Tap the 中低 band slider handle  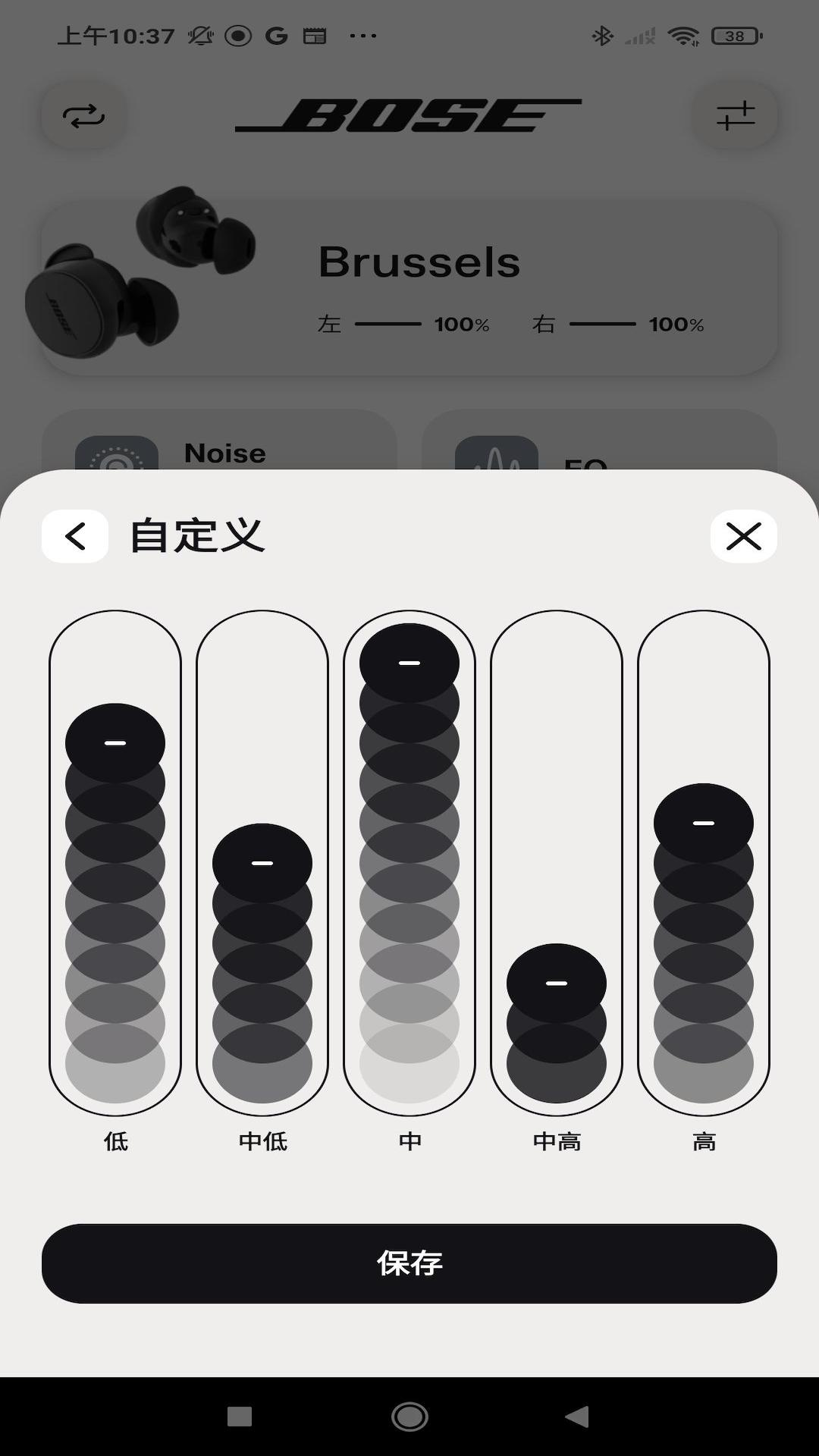pos(262,863)
